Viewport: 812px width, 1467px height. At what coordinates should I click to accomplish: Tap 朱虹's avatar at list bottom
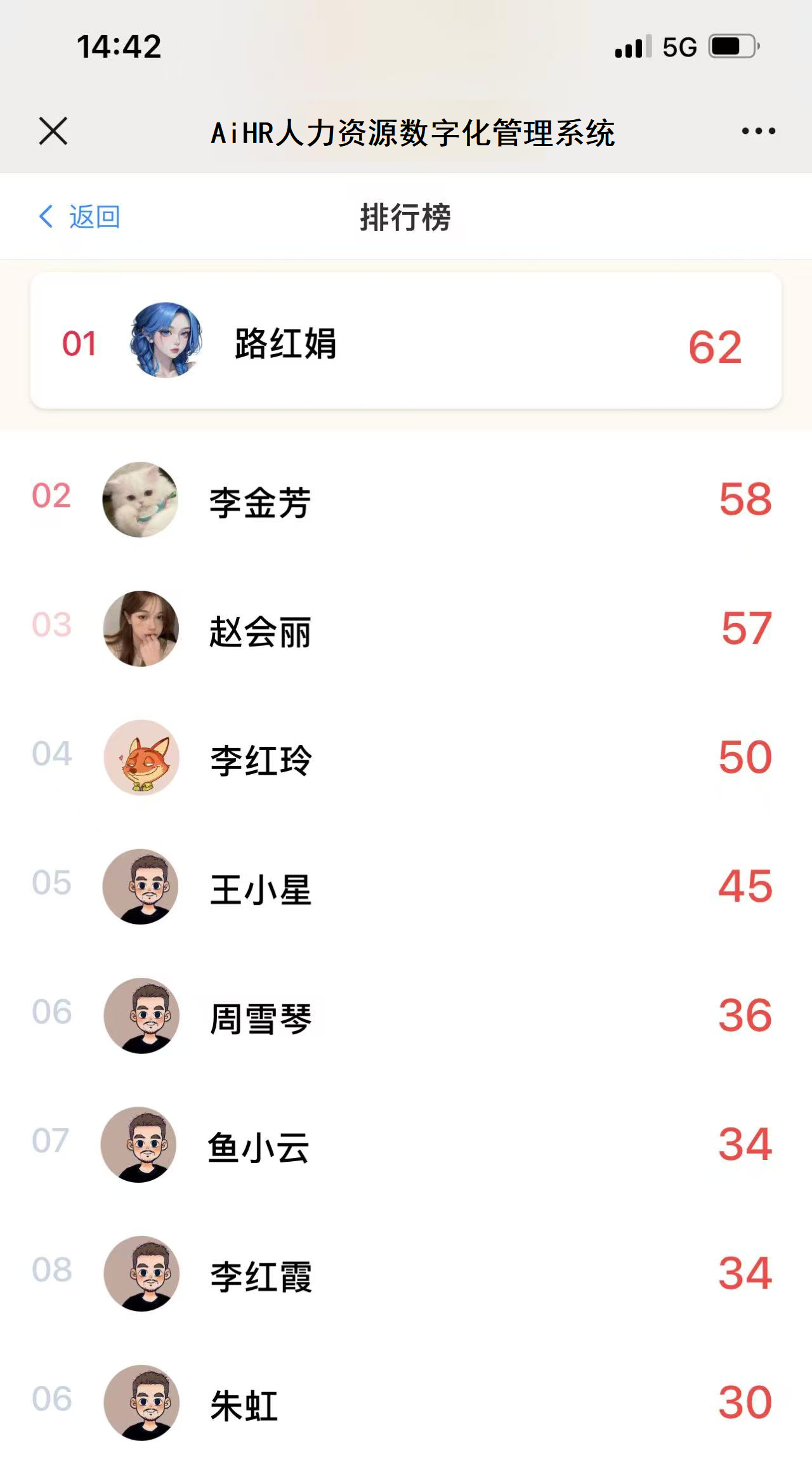click(x=140, y=1402)
